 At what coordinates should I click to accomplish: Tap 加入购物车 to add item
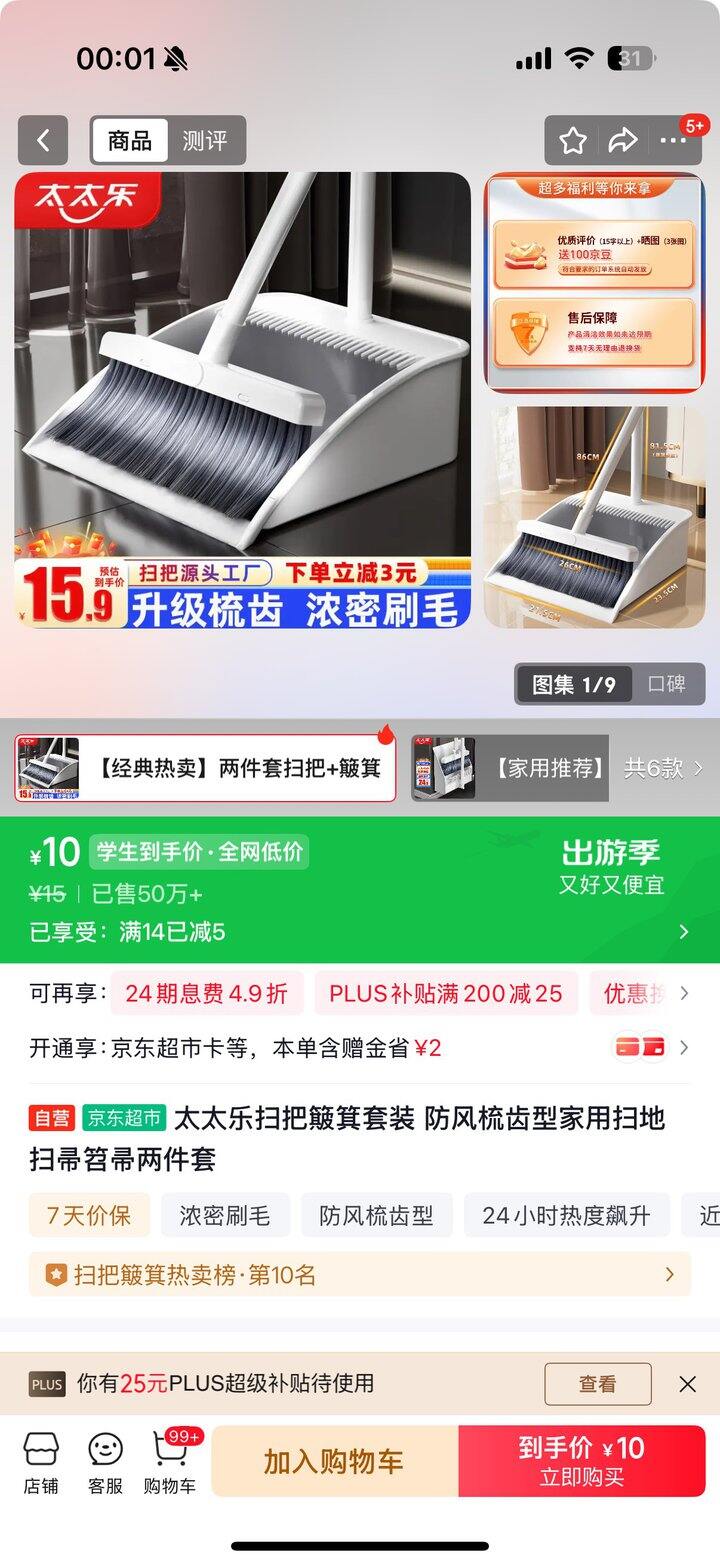[x=334, y=1461]
